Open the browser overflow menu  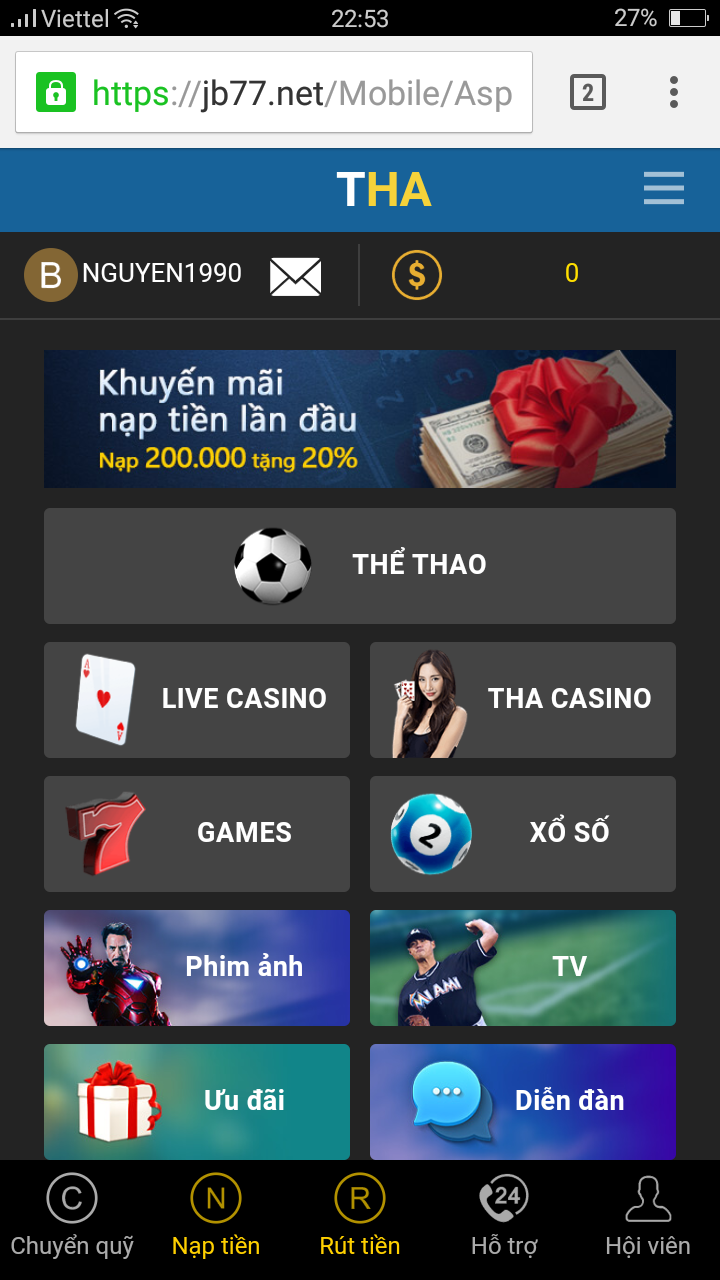674,93
